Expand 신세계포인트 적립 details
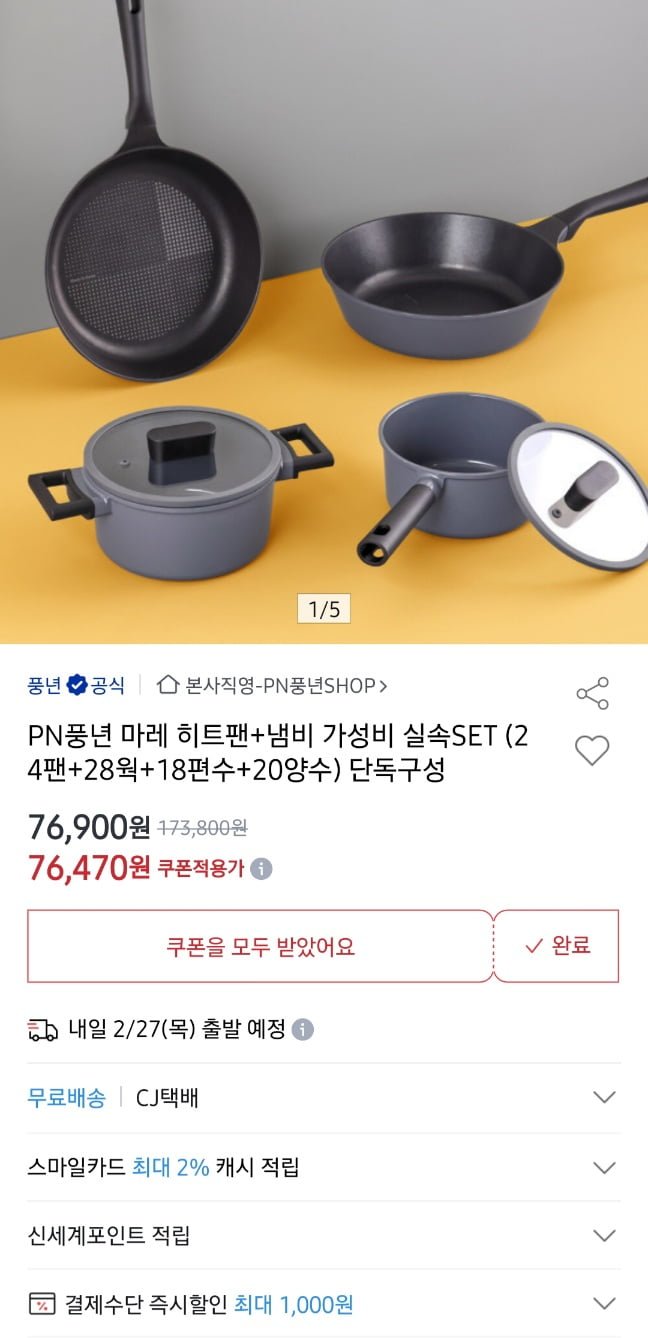The width and height of the screenshot is (648, 1338). (604, 1236)
